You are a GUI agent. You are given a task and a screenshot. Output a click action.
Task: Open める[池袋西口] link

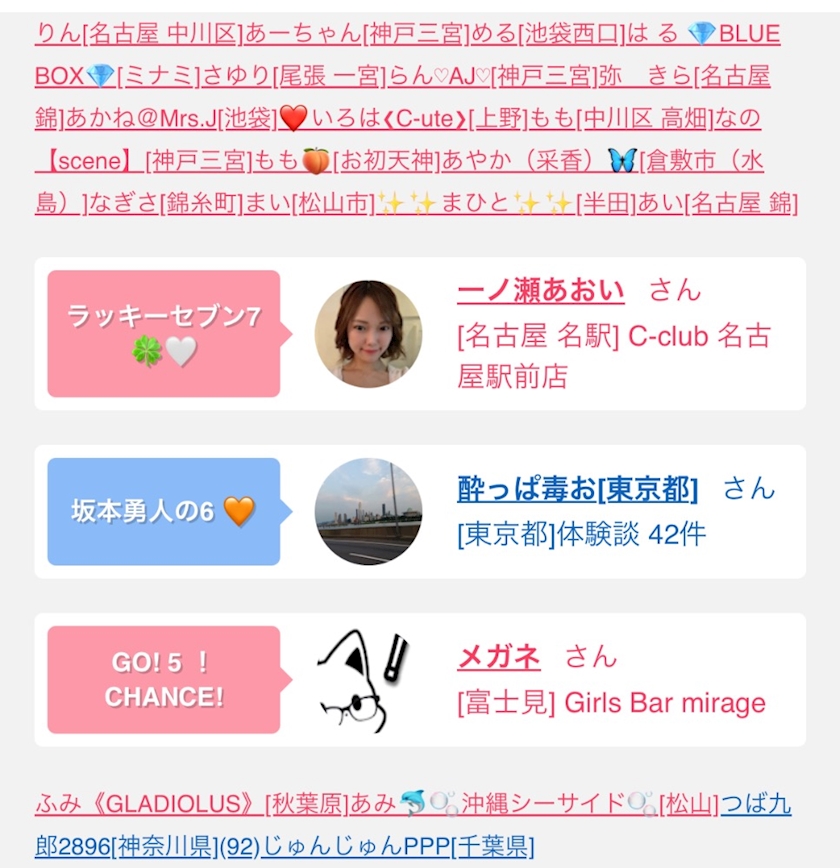pos(545,34)
